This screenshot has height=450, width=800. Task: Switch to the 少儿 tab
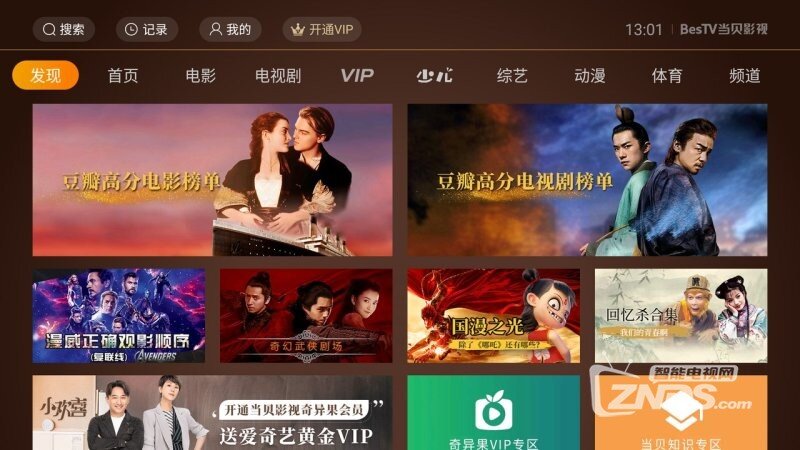[435, 76]
